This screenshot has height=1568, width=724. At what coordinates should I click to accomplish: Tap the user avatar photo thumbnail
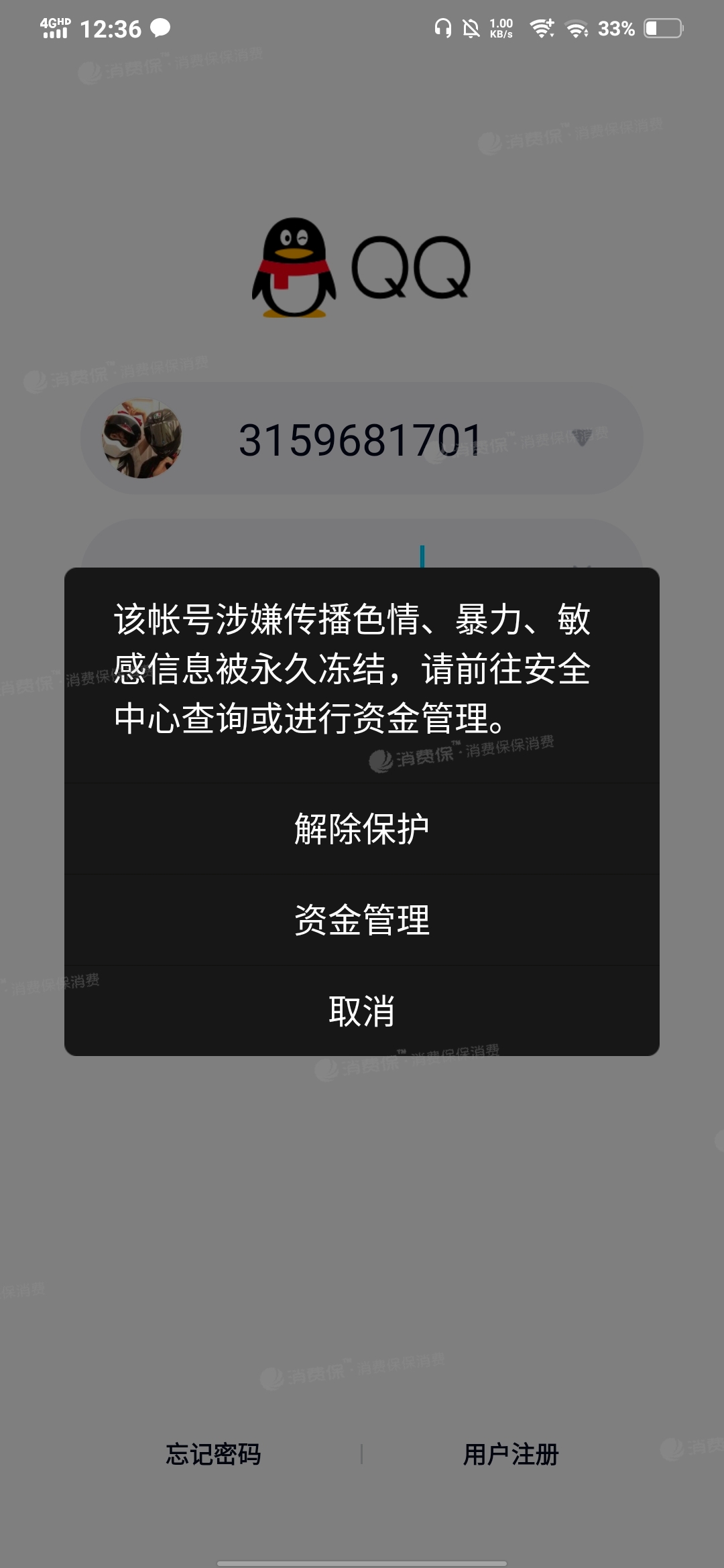click(x=142, y=436)
